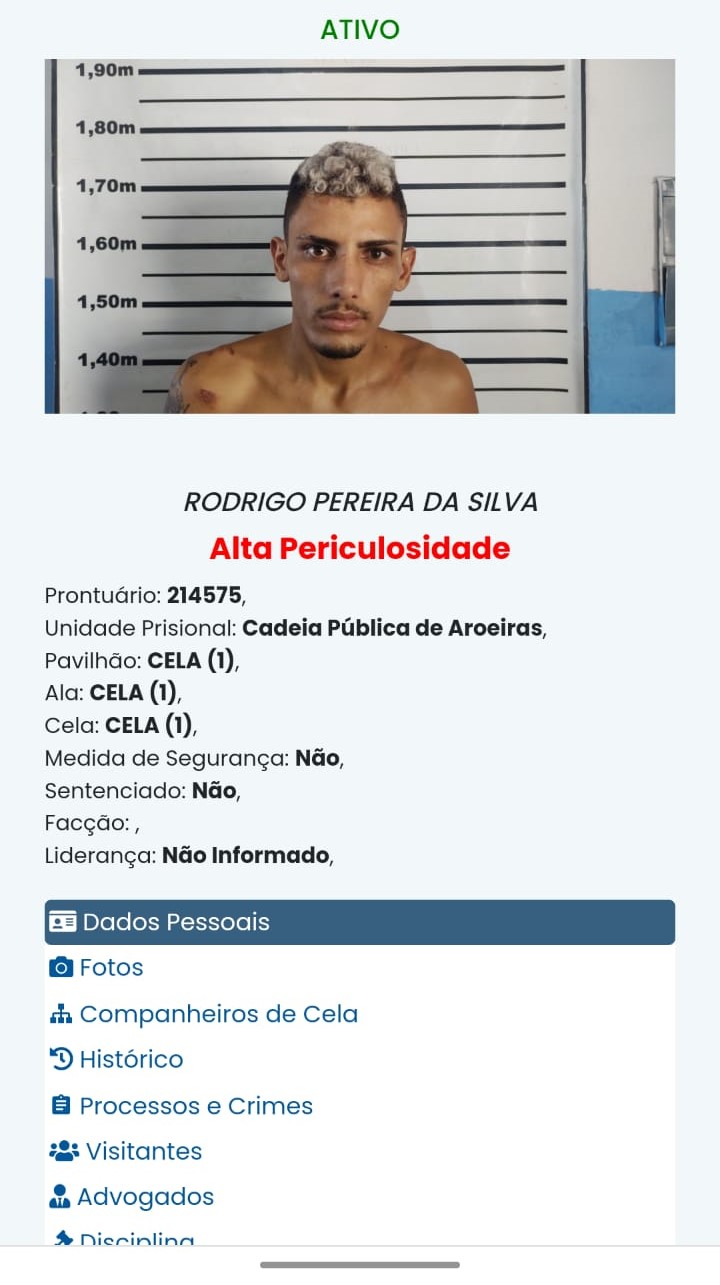The height and width of the screenshot is (1285, 720).
Task: Open the Disciplina entry
Action: click(x=137, y=1238)
